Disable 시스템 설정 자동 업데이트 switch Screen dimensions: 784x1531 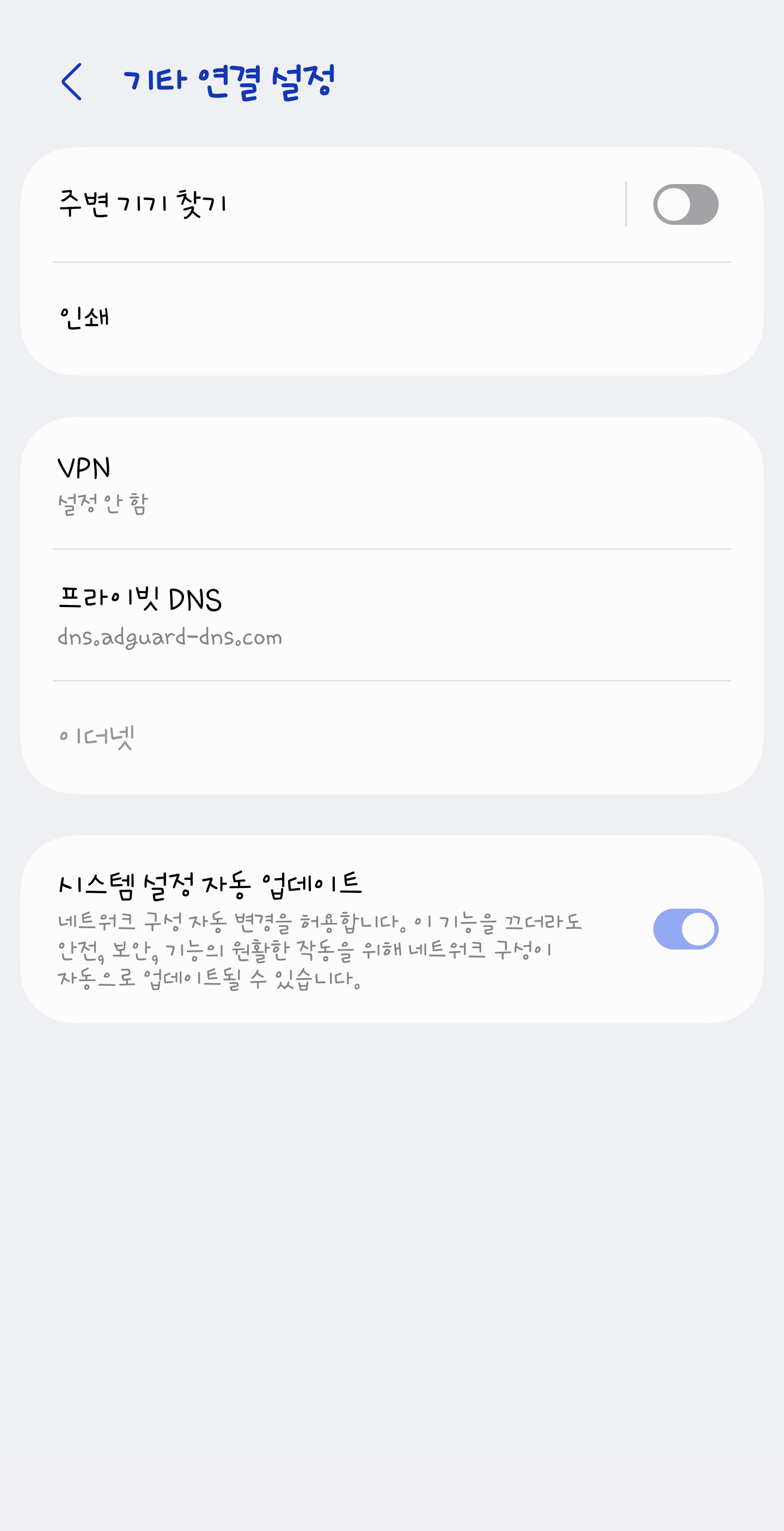click(x=685, y=929)
